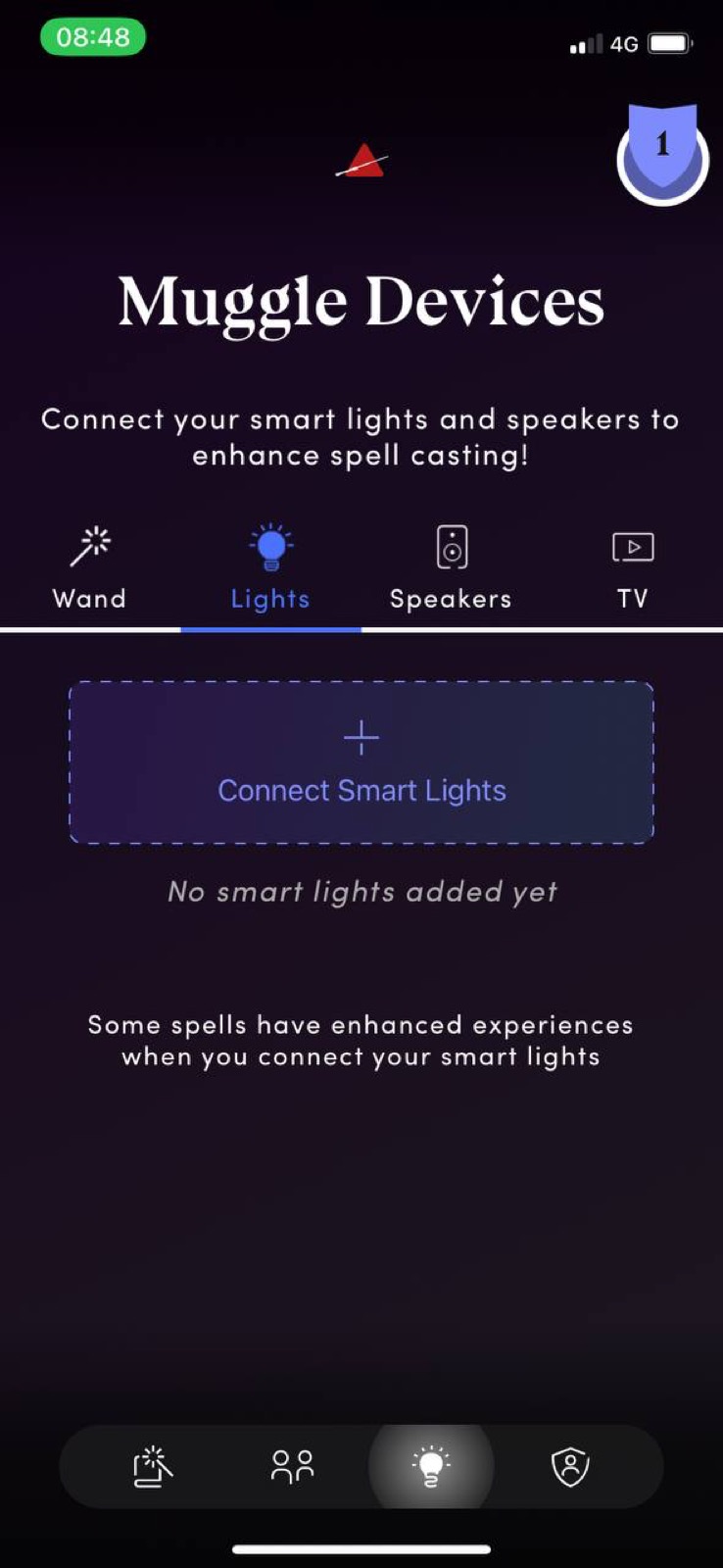723x1568 pixels.
Task: Select the lightbulb devices bottom nav item
Action: 431,1466
